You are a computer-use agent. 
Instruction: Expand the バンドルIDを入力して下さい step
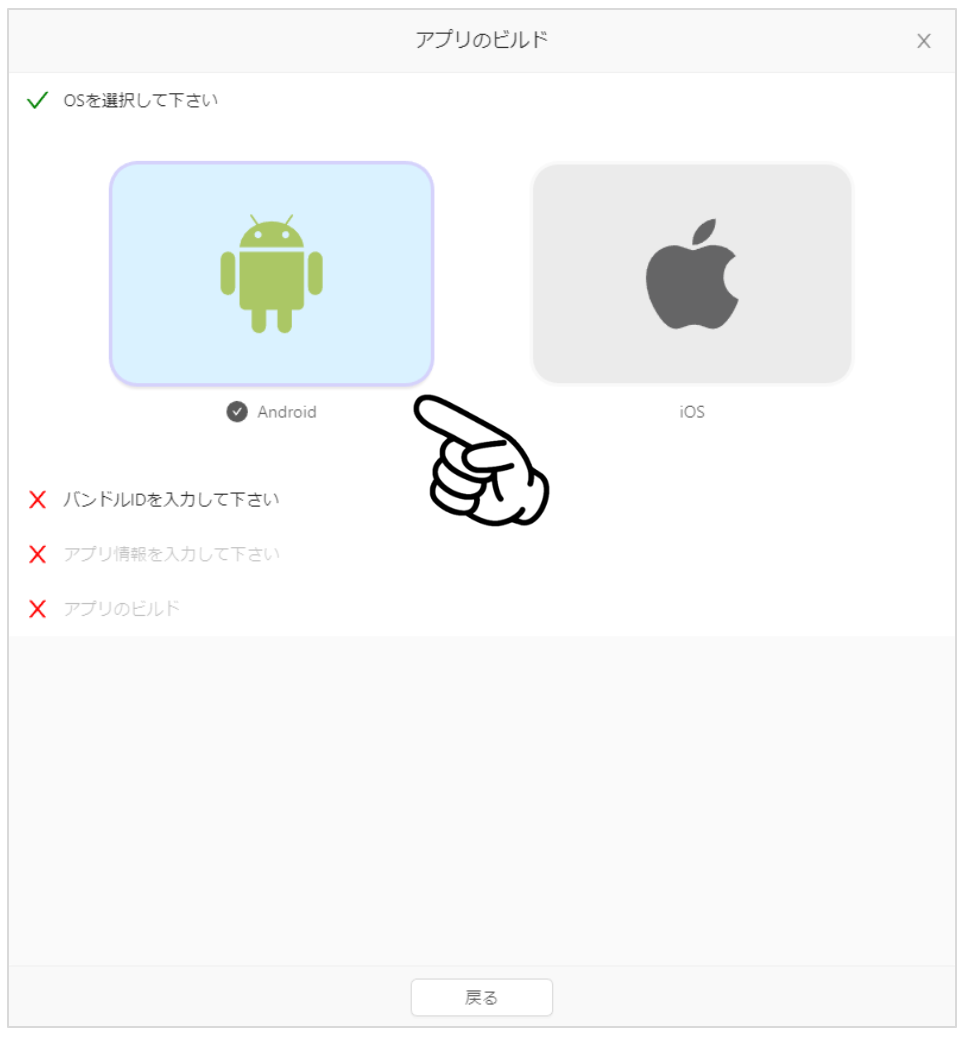pyautogui.click(x=171, y=499)
